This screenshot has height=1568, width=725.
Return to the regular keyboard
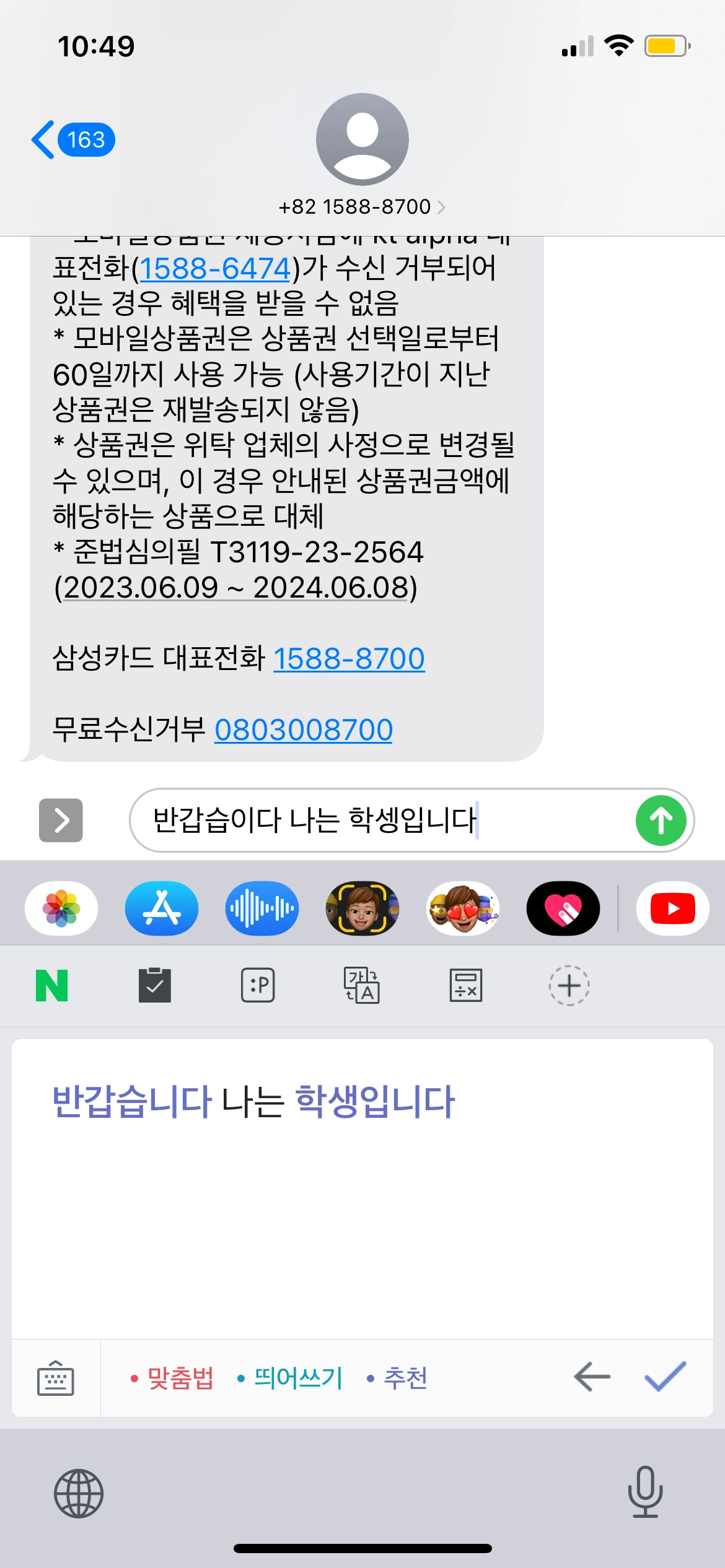coord(56,1378)
